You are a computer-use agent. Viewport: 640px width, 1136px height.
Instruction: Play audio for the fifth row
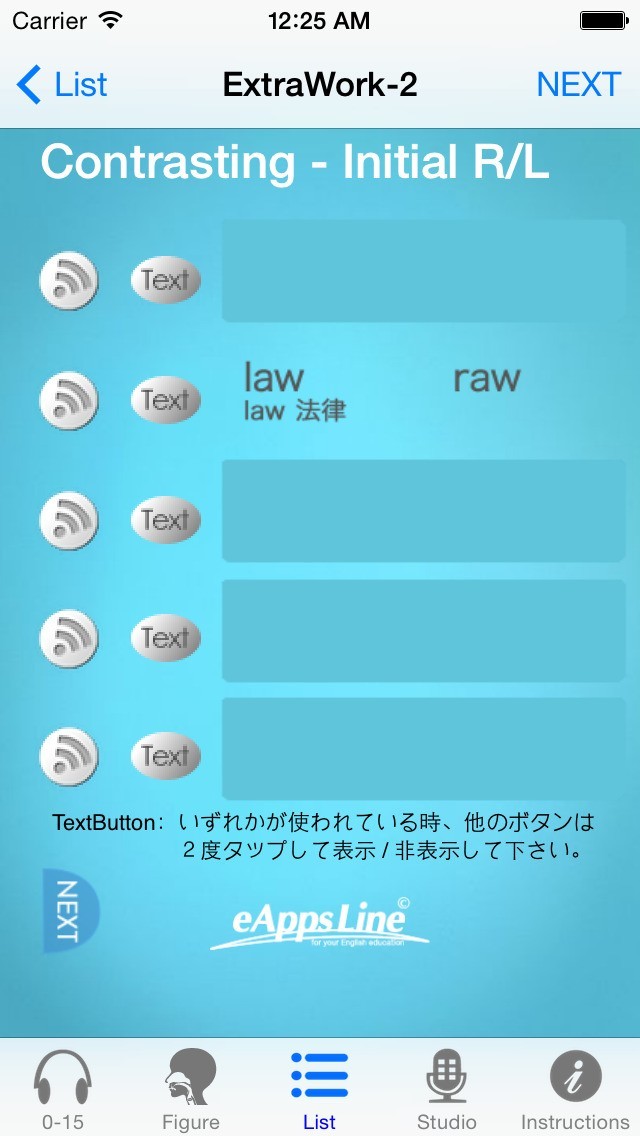pyautogui.click(x=69, y=756)
